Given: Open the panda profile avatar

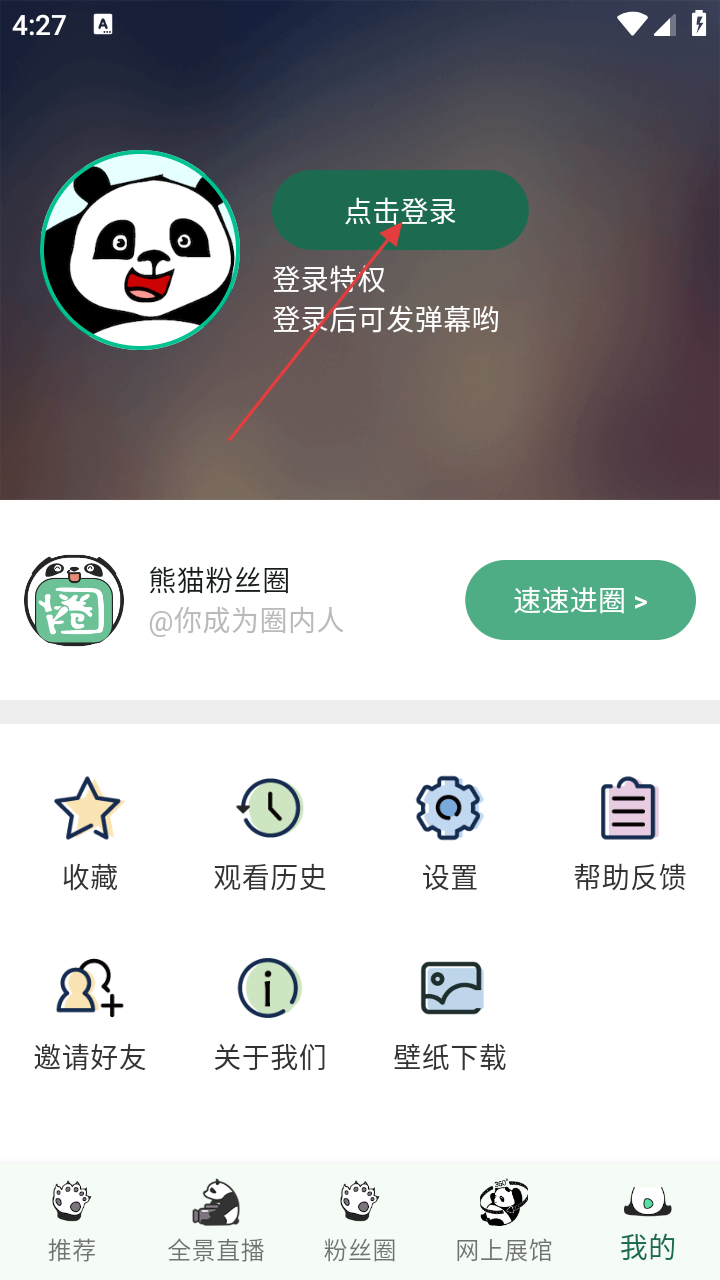Looking at the screenshot, I should pos(140,250).
